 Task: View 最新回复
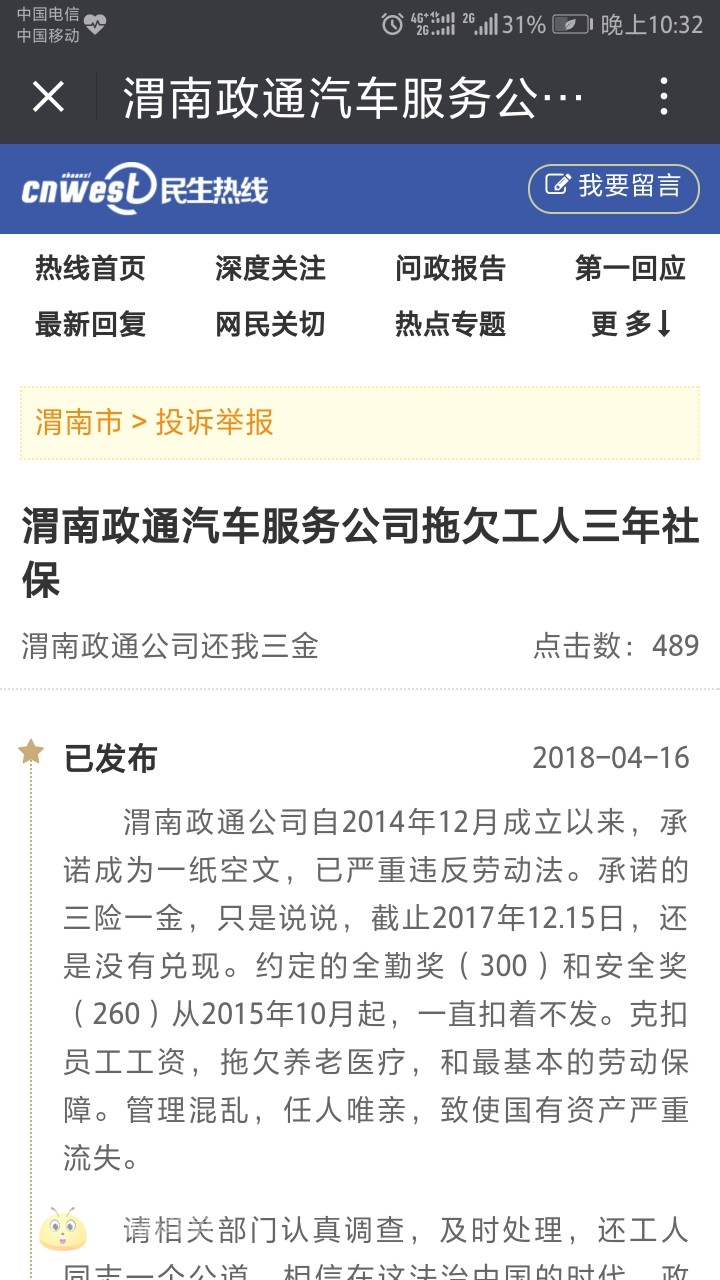point(91,324)
